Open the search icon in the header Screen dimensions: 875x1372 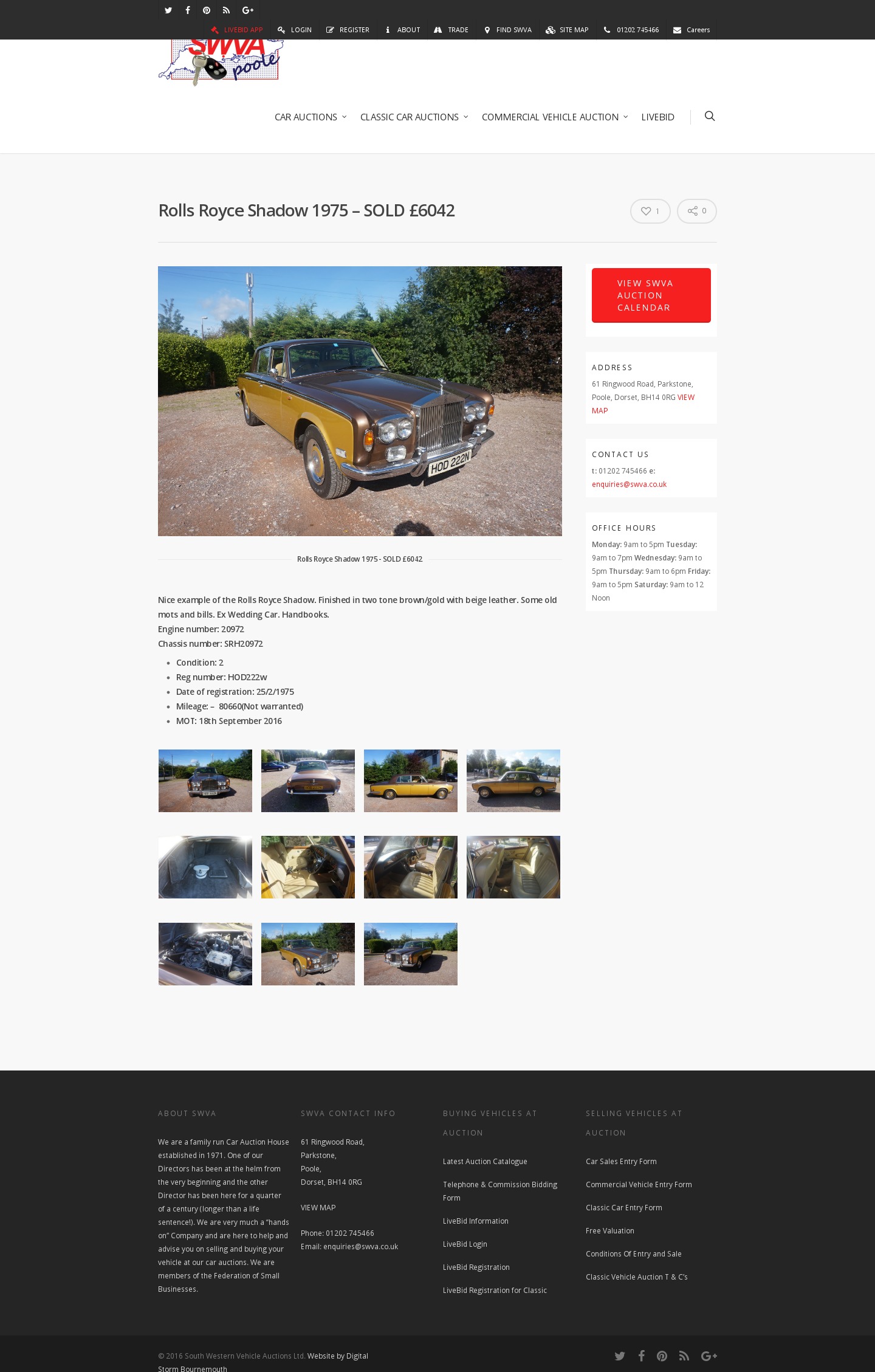pyautogui.click(x=709, y=116)
